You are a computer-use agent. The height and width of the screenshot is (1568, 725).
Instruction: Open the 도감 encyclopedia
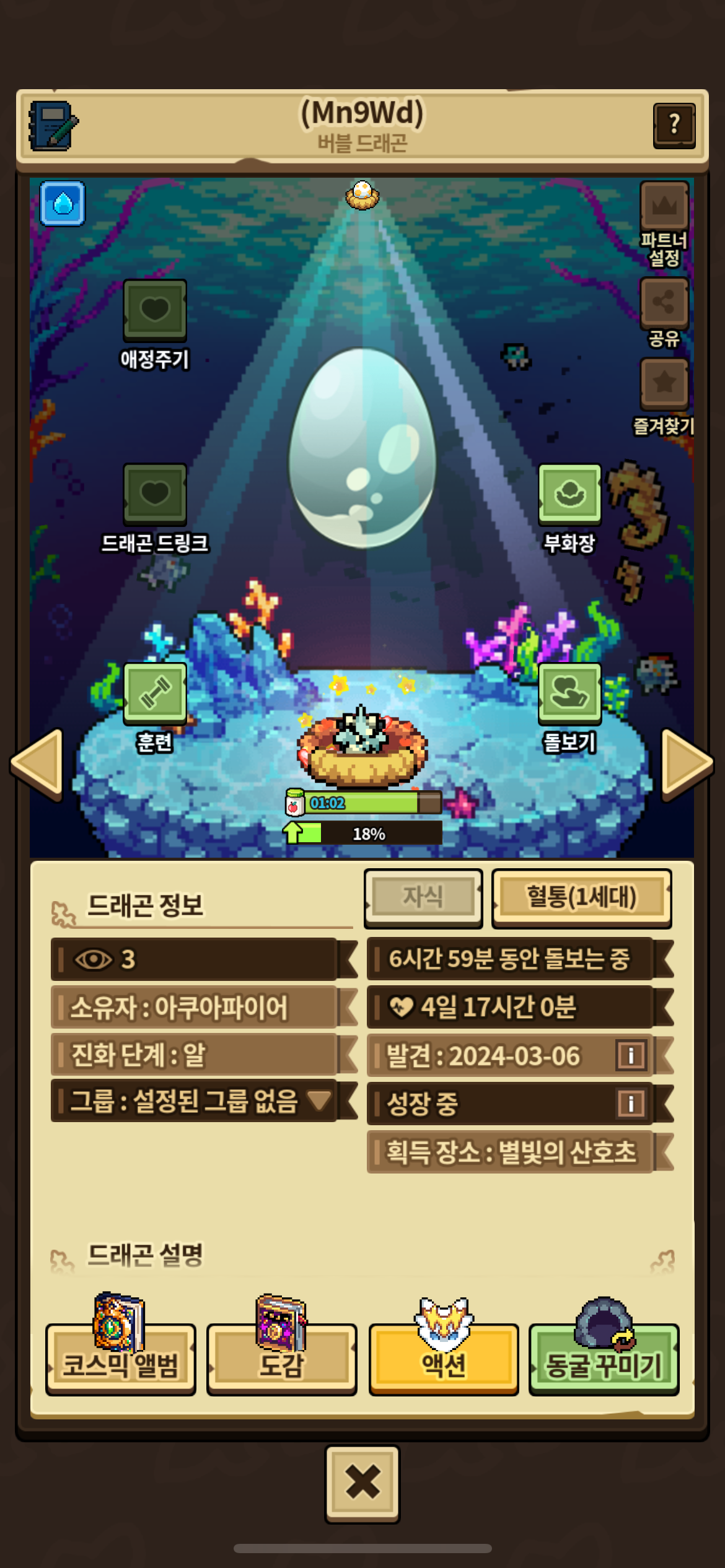282,1359
